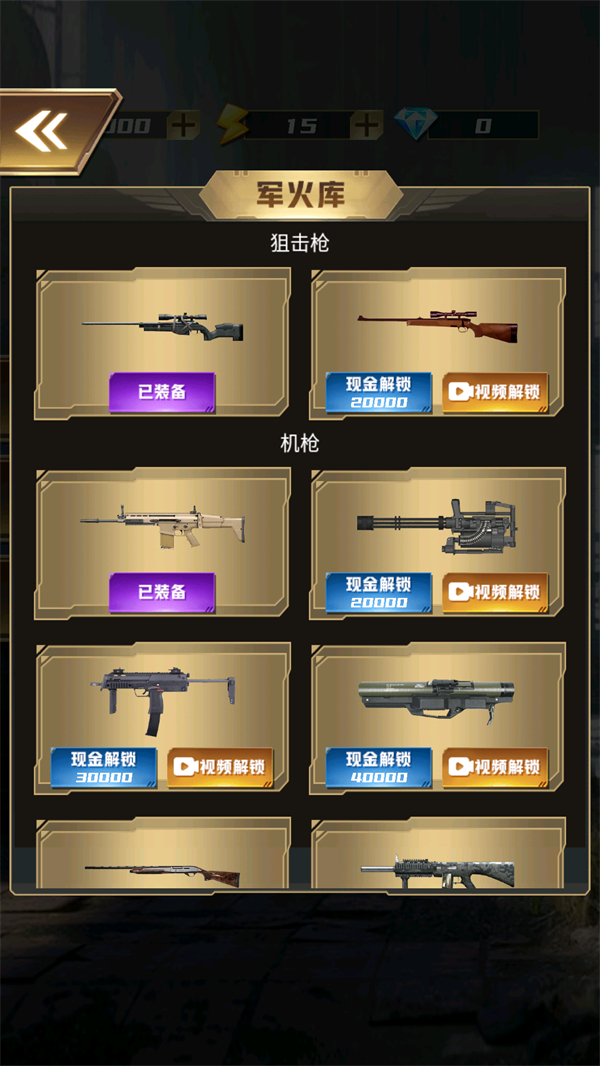Choose 视频解锁 for the Gatling minigun
This screenshot has width=600, height=1066.
(495, 593)
